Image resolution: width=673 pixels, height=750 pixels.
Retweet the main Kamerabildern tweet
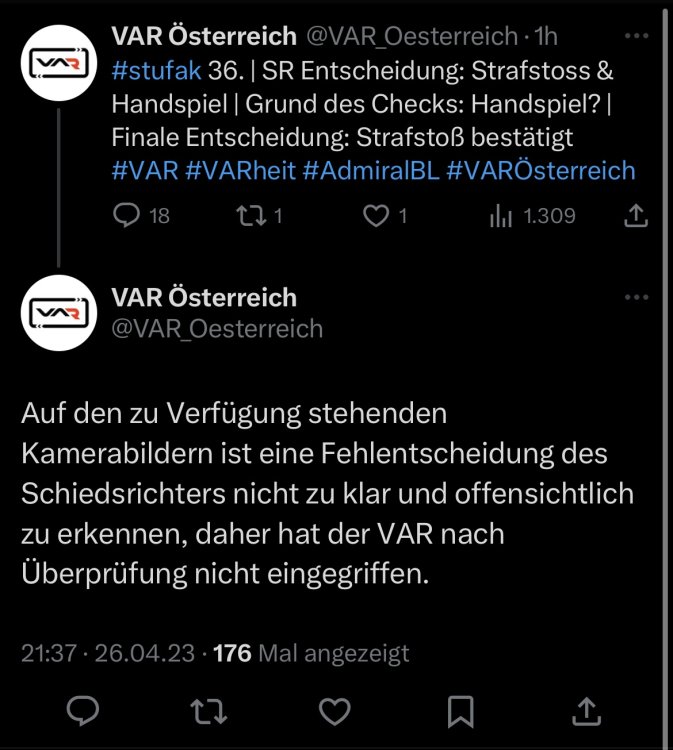pyautogui.click(x=208, y=710)
